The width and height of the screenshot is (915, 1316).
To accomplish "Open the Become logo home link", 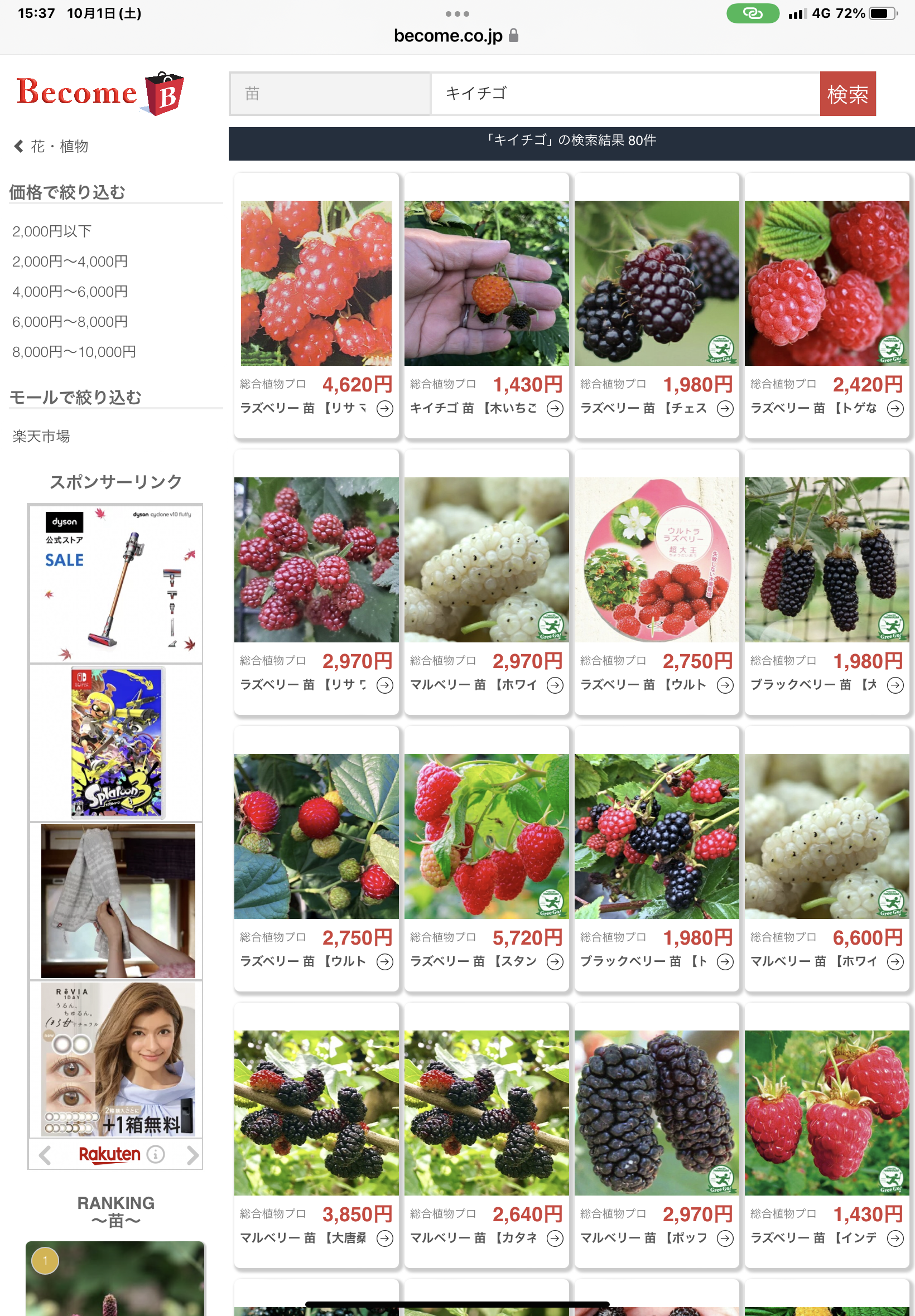I will tap(100, 93).
